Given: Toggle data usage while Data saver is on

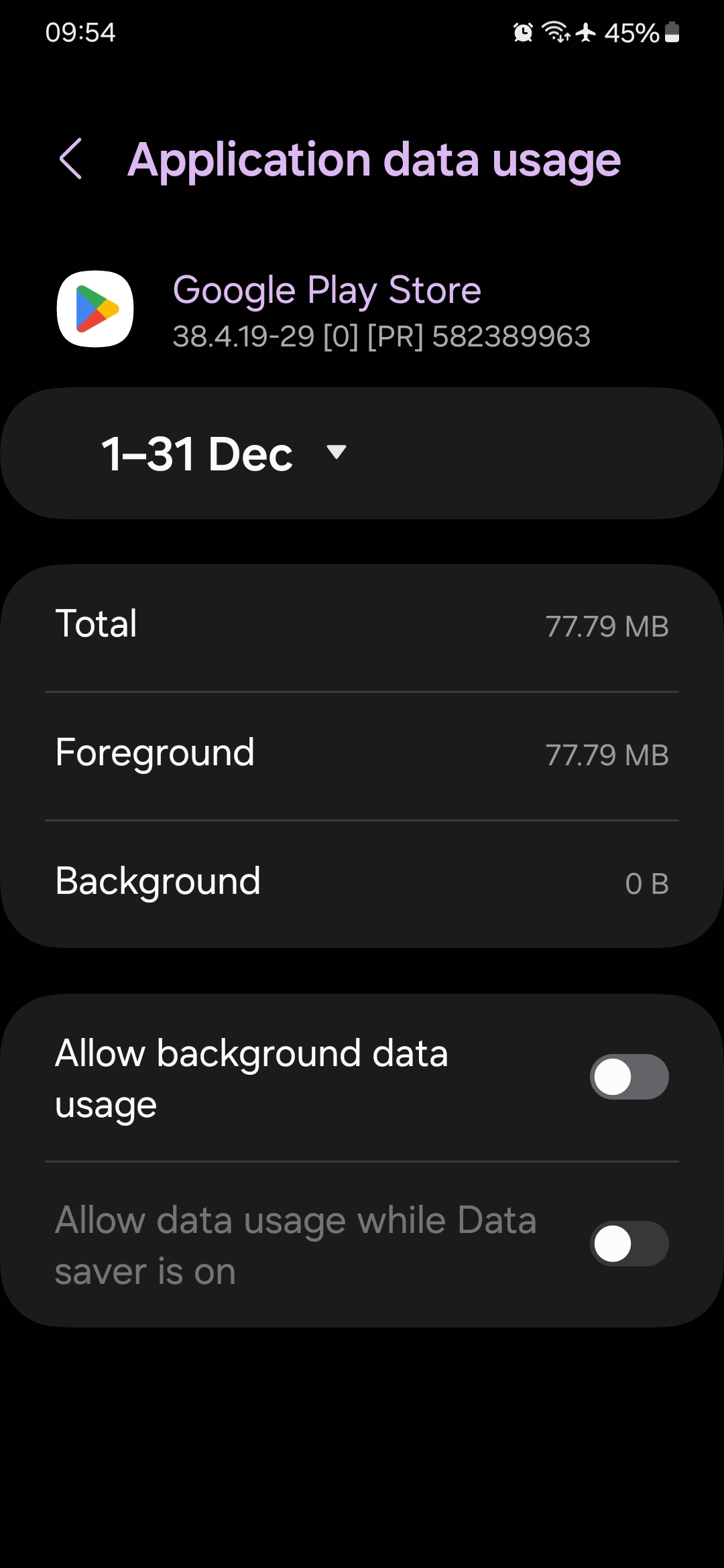Looking at the screenshot, I should [628, 1244].
